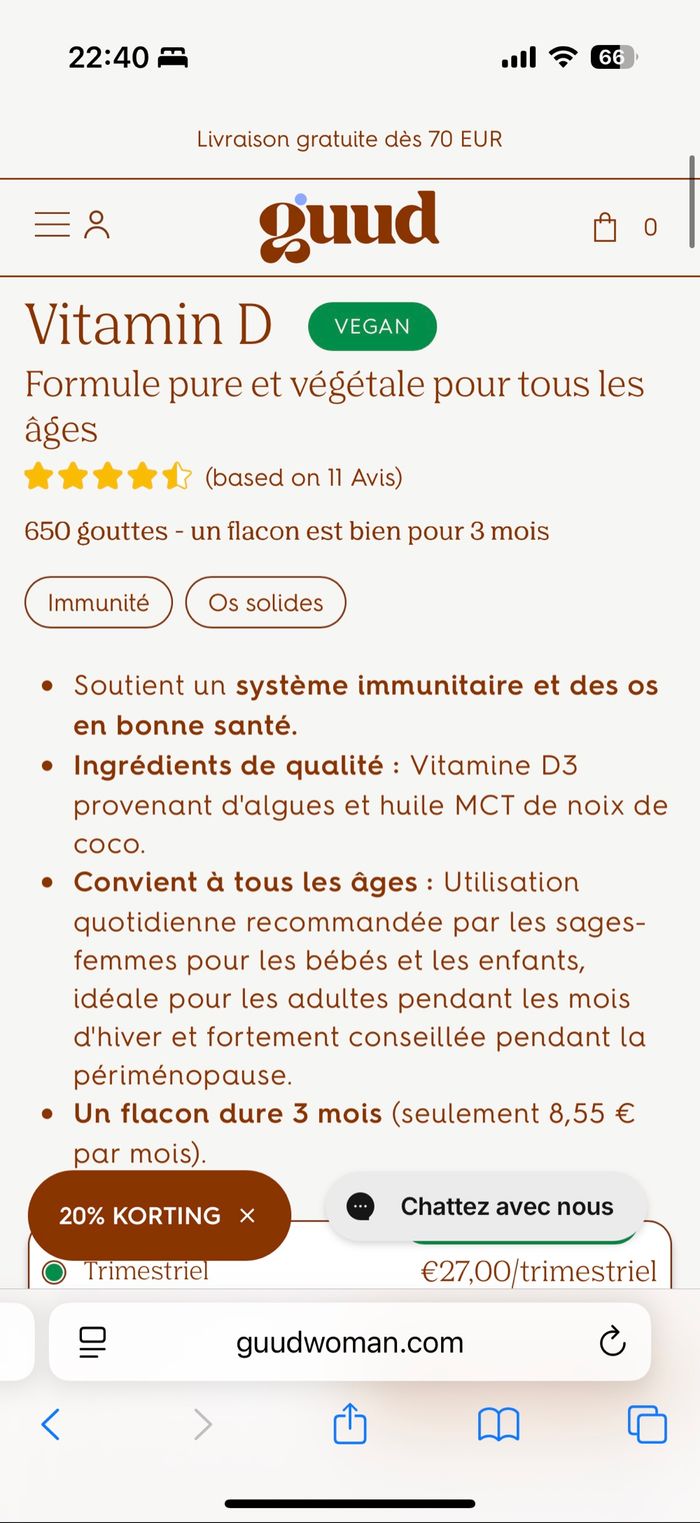700x1523 pixels.
Task: Reload the page
Action: pos(612,1342)
